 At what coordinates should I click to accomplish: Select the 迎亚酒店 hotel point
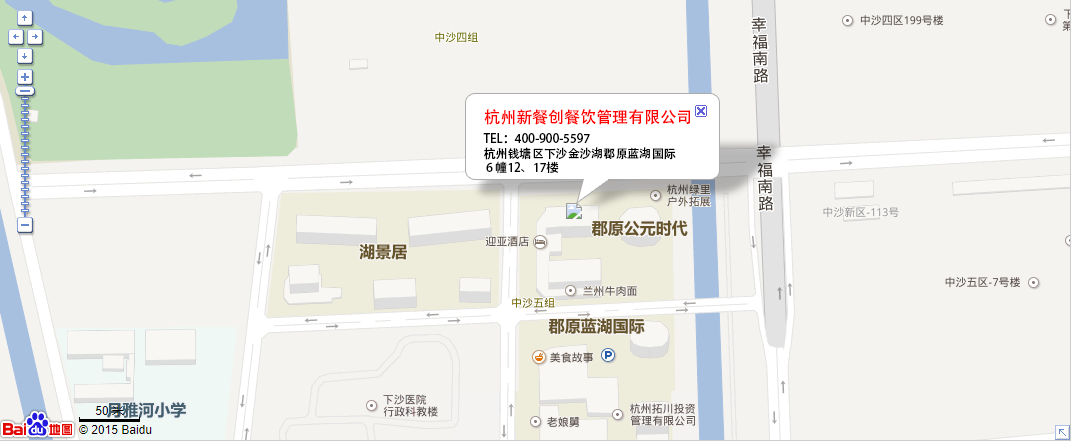tap(541, 242)
